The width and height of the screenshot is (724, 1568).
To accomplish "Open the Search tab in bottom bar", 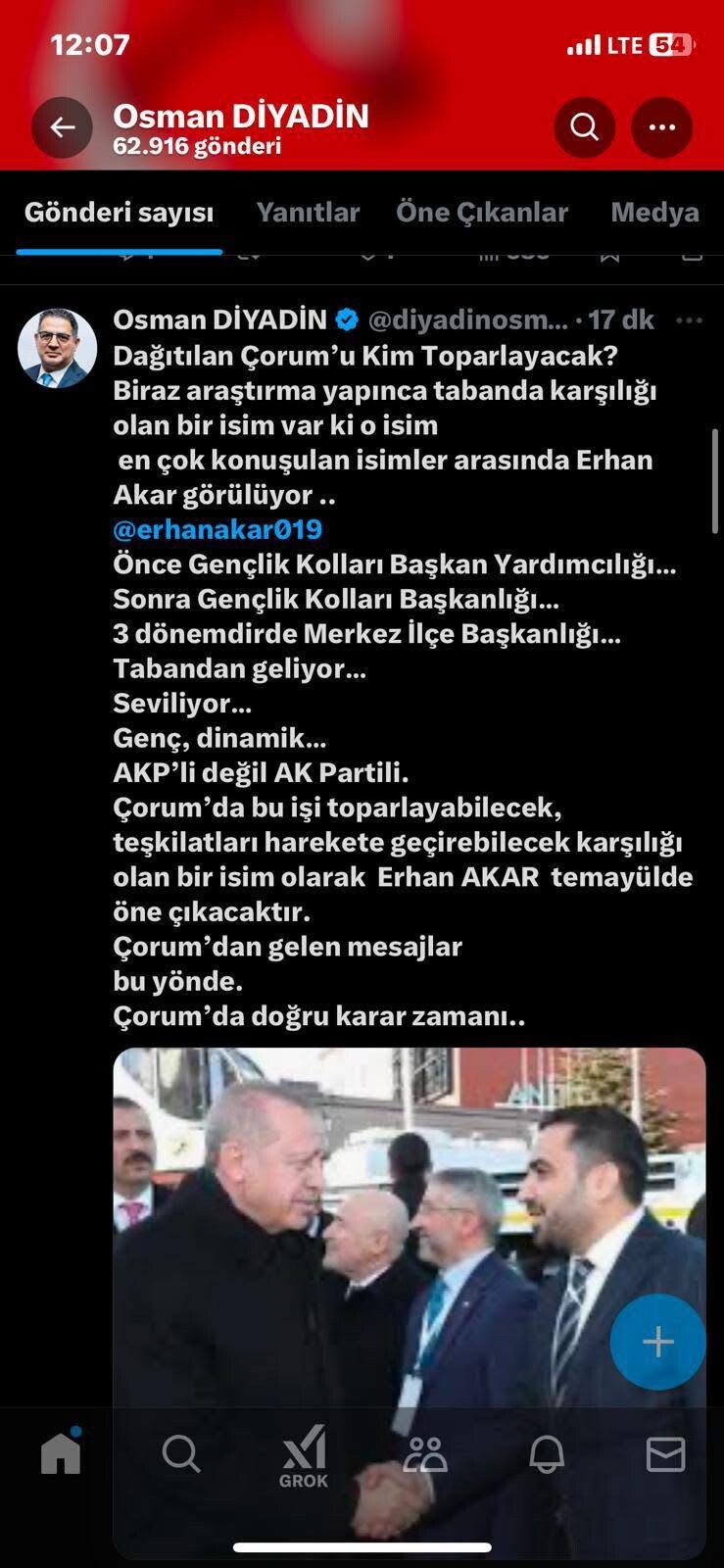I will pos(181,1454).
